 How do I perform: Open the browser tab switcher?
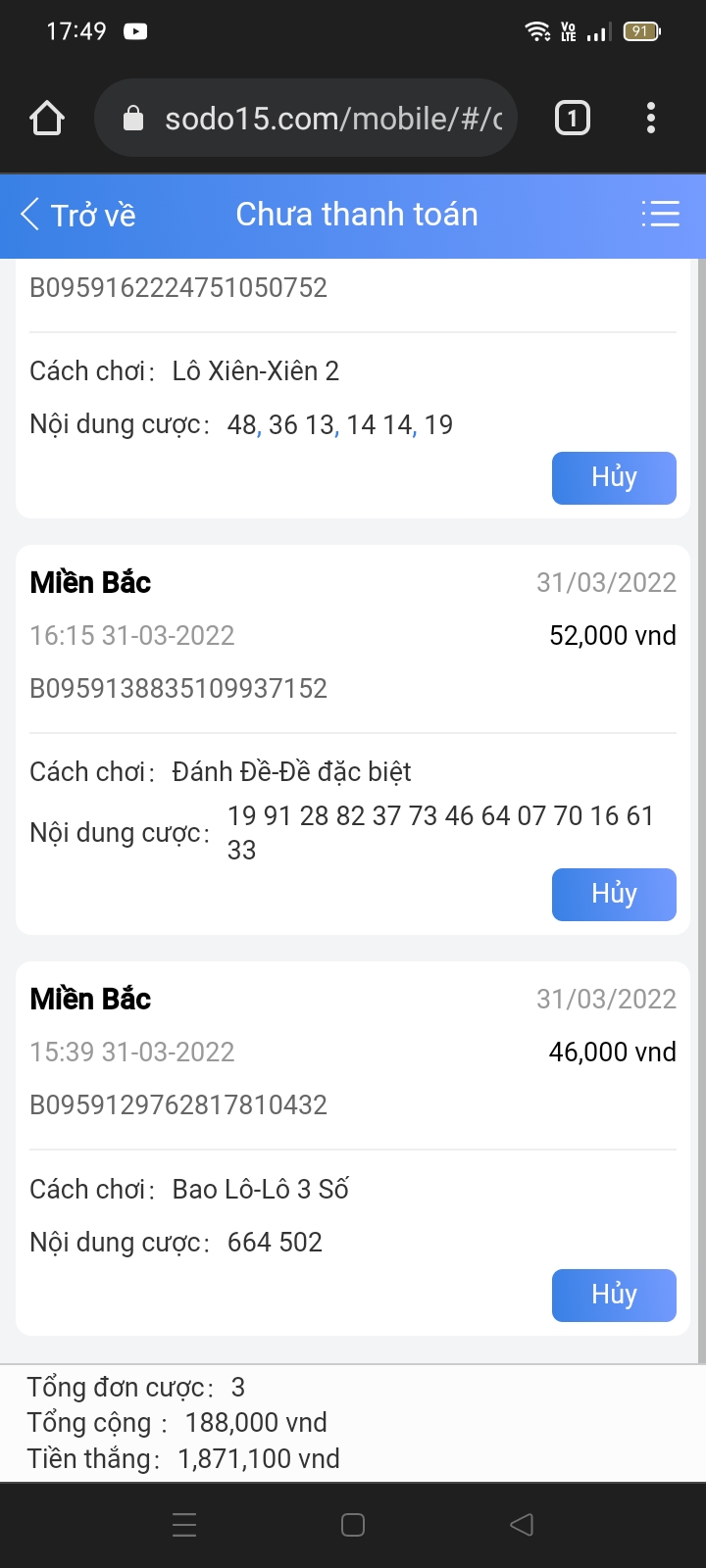(573, 119)
